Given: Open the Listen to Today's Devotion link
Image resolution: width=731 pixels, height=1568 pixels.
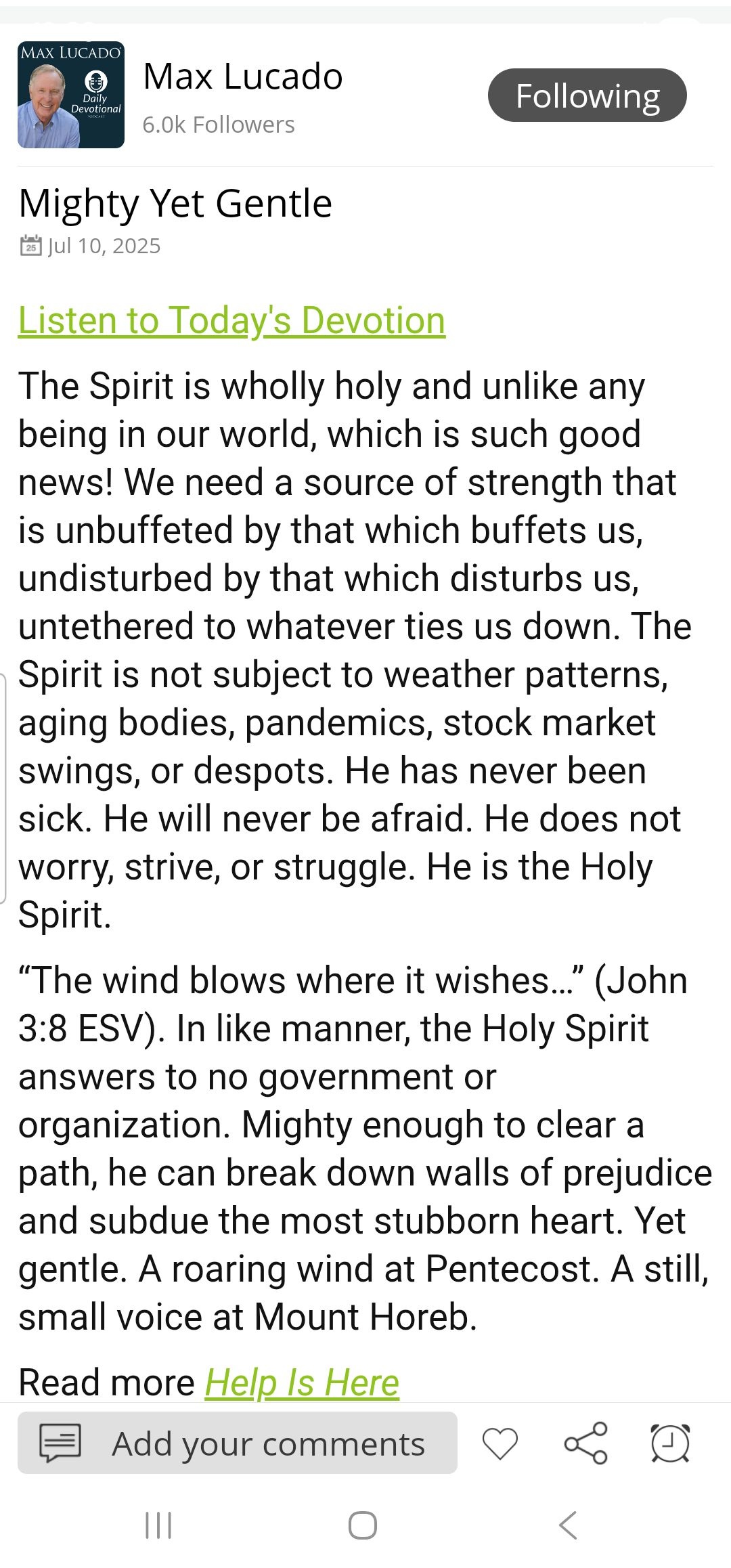Looking at the screenshot, I should [x=231, y=320].
